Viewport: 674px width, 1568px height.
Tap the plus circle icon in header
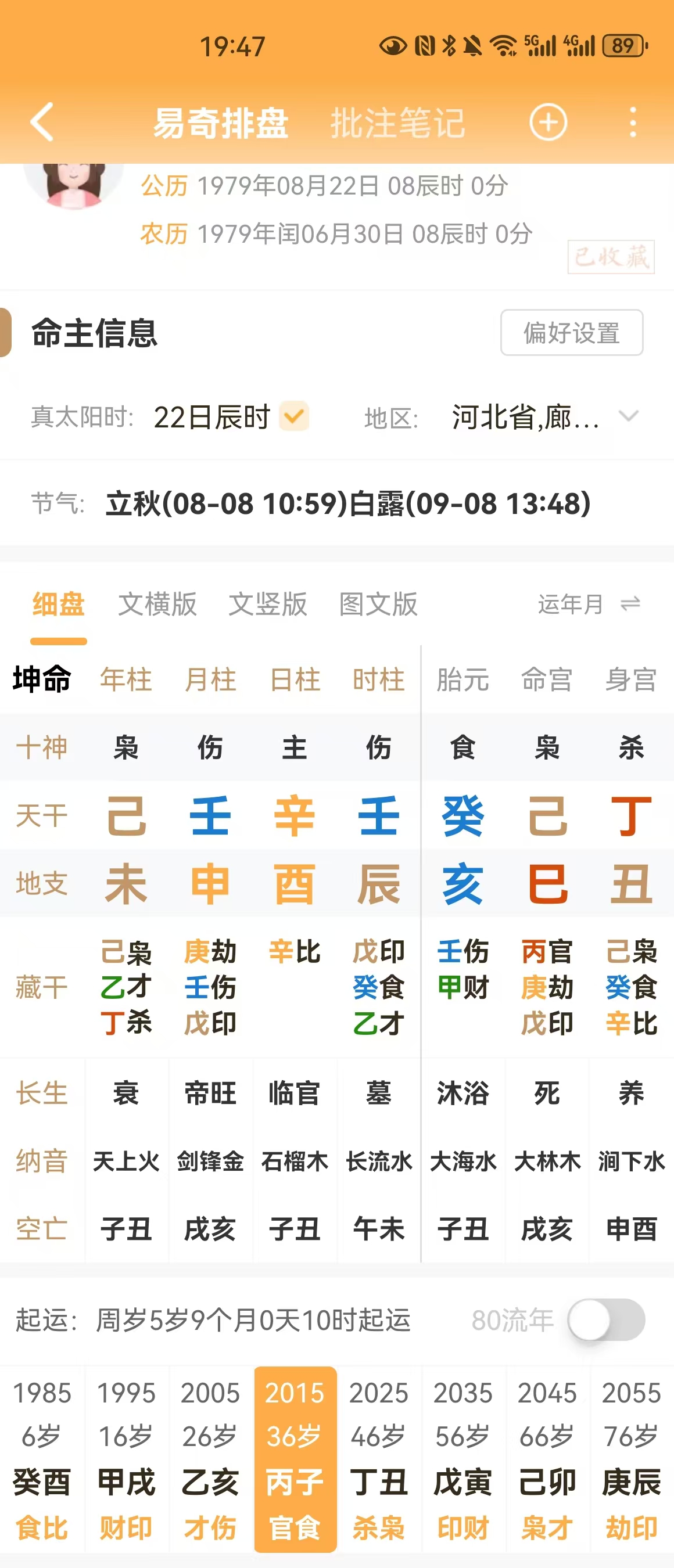pyautogui.click(x=548, y=123)
